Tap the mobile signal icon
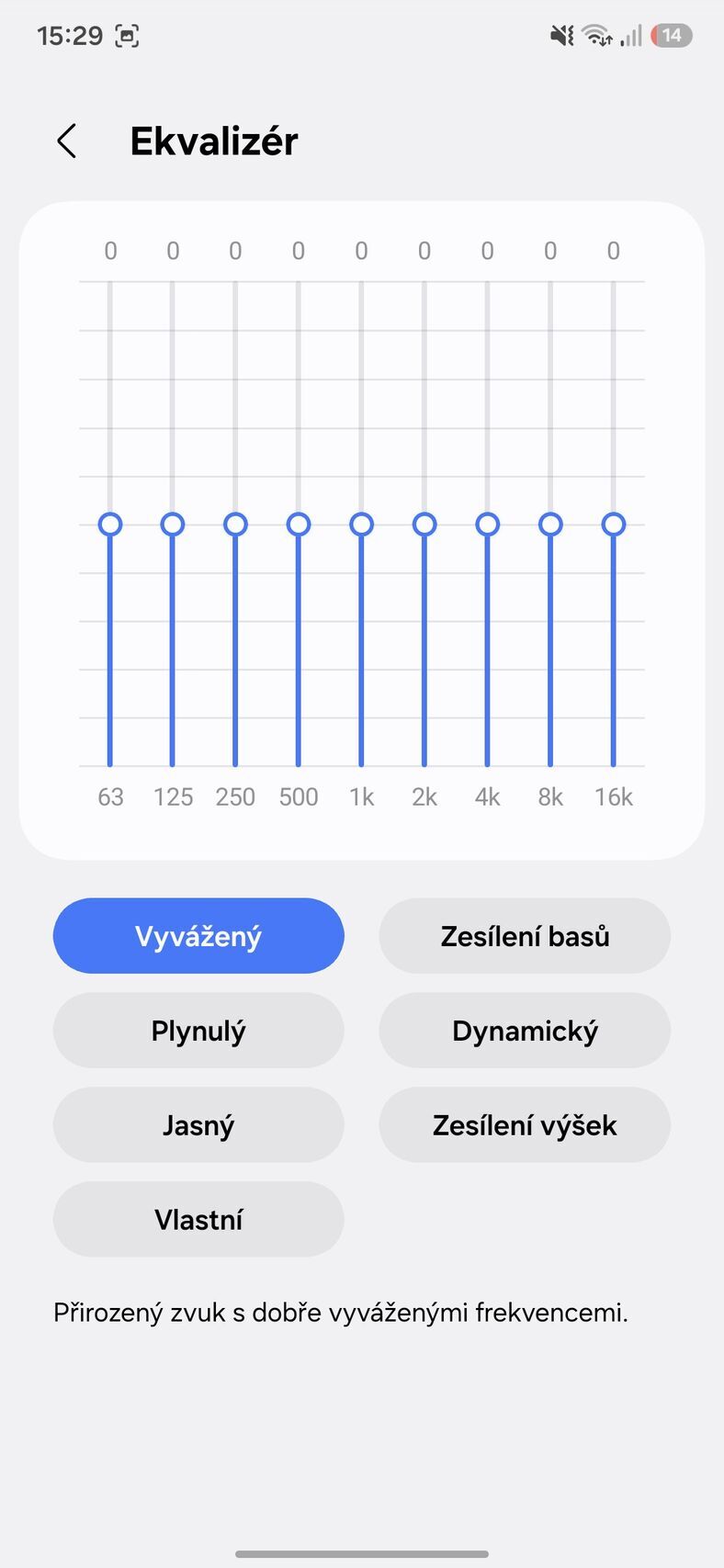This screenshot has width=724, height=1568. 630,37
